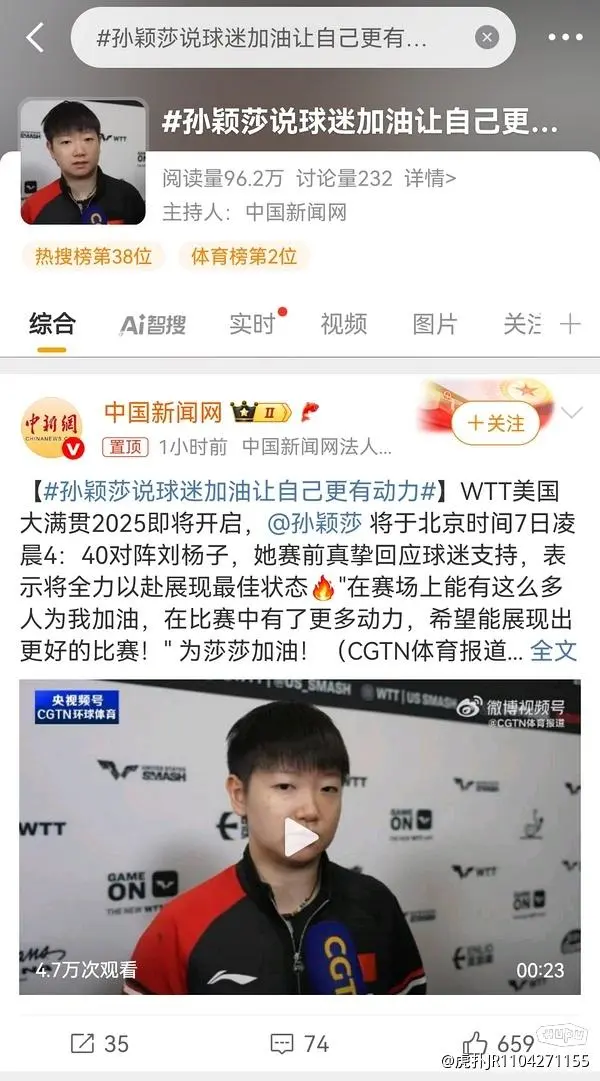Add a tab with the plus icon
600x1081 pixels.
pos(570,324)
